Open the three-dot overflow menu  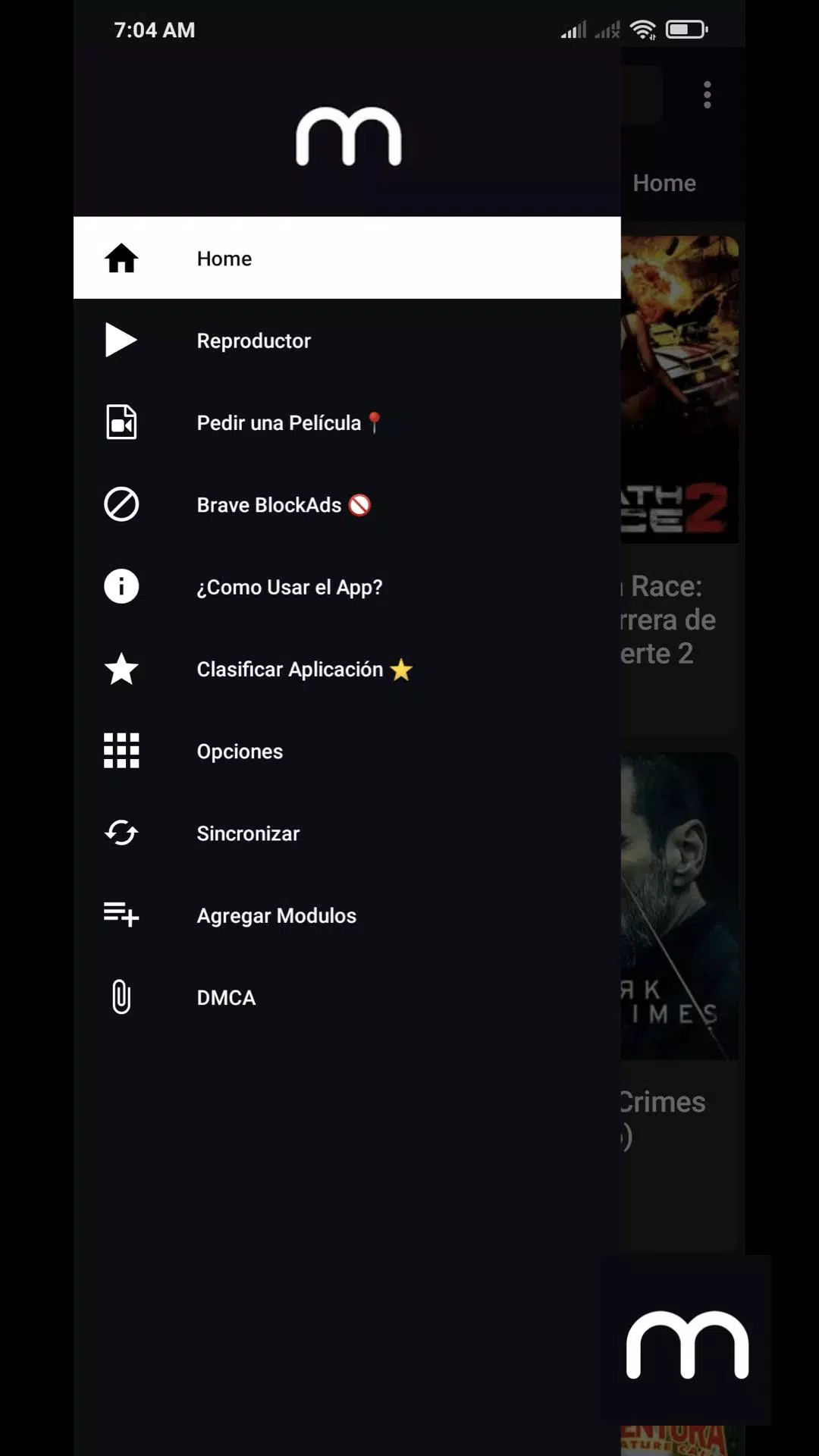tap(707, 93)
